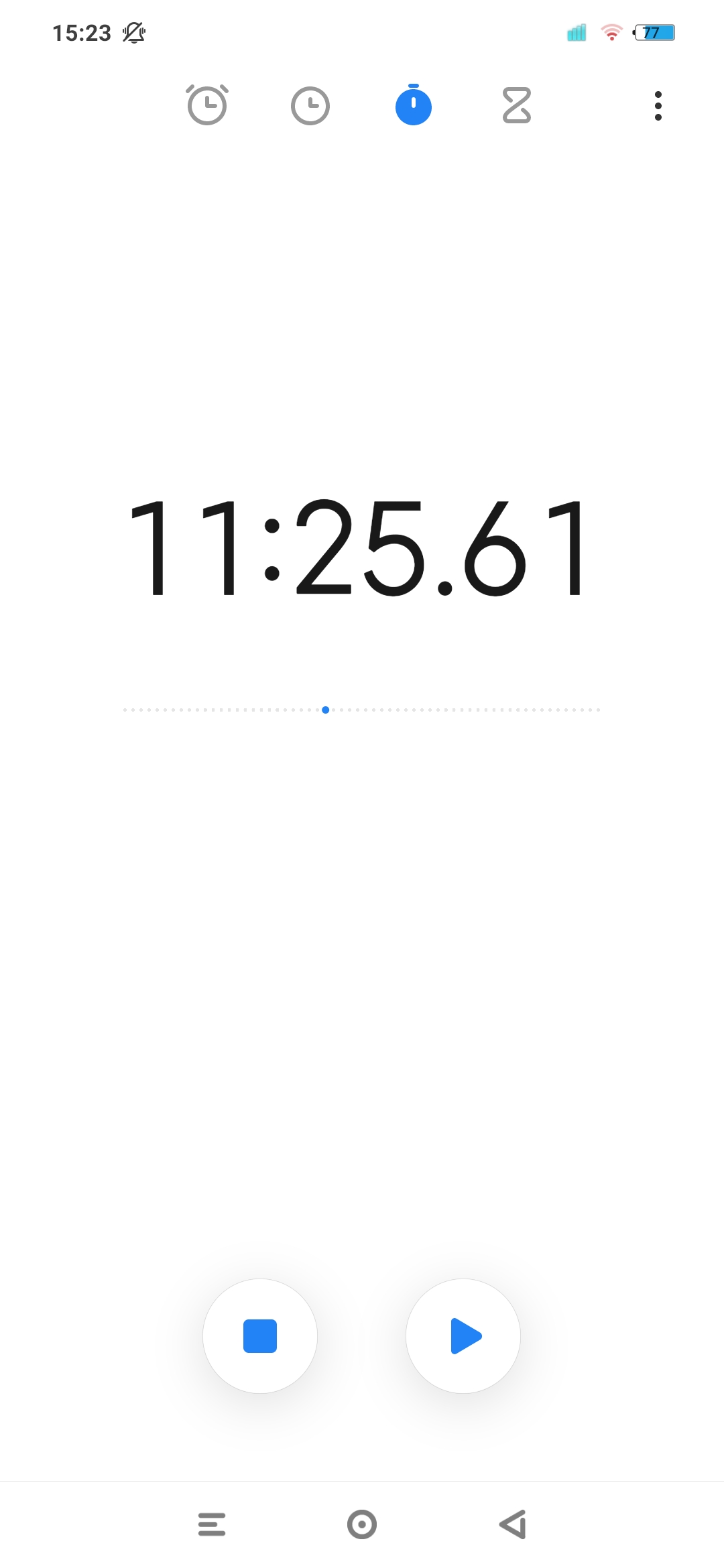Open the three-dot overflow menu
The image size is (724, 1568).
coord(658,106)
